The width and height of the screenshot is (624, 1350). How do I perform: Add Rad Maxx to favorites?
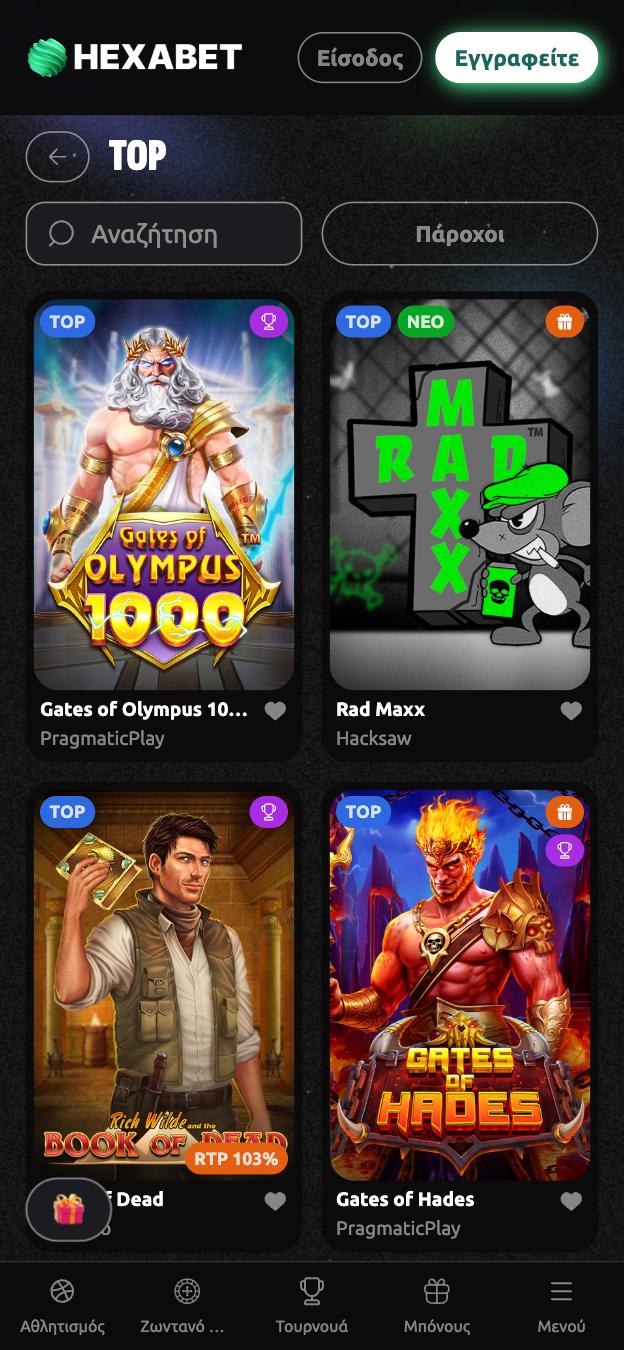click(571, 711)
